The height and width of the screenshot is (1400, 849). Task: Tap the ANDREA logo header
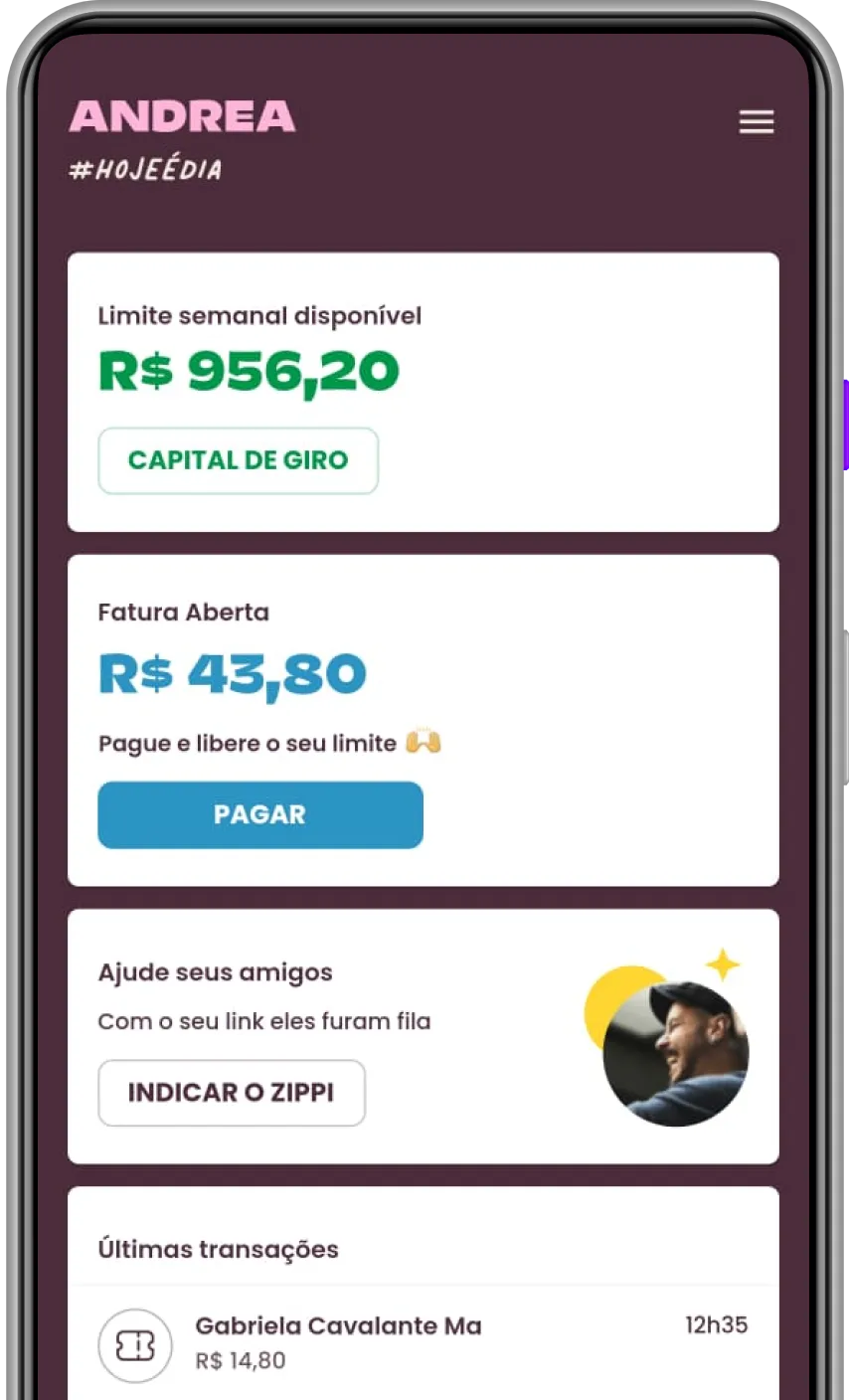click(x=182, y=116)
